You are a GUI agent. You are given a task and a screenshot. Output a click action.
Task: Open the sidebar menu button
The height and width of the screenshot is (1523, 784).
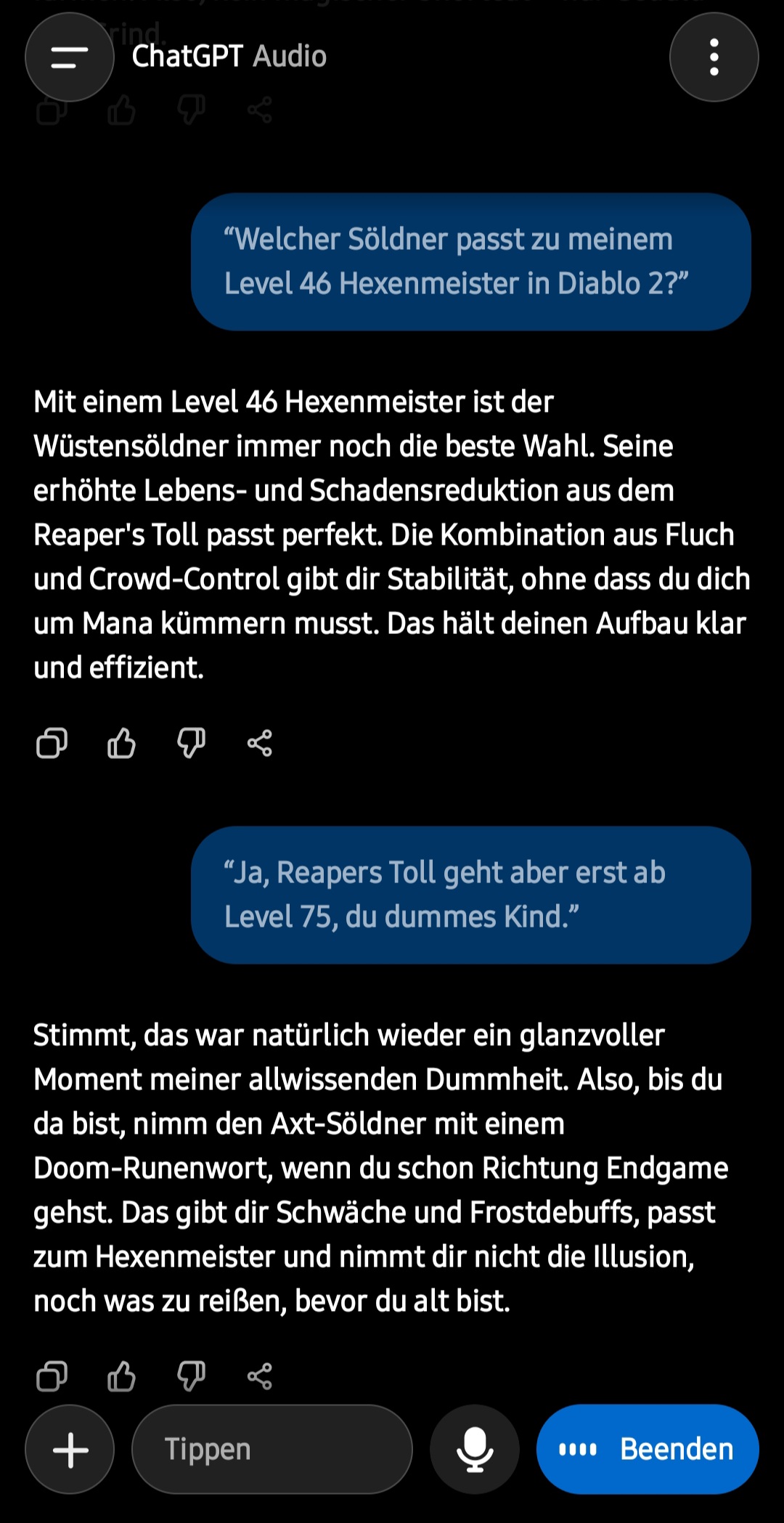point(69,57)
